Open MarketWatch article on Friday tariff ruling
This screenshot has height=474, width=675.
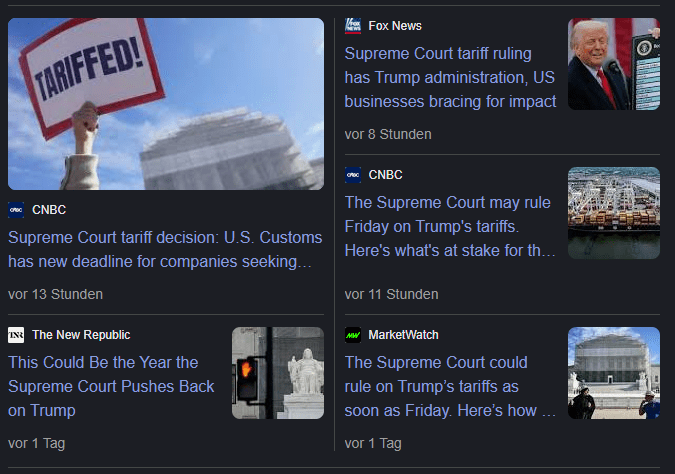coord(450,386)
